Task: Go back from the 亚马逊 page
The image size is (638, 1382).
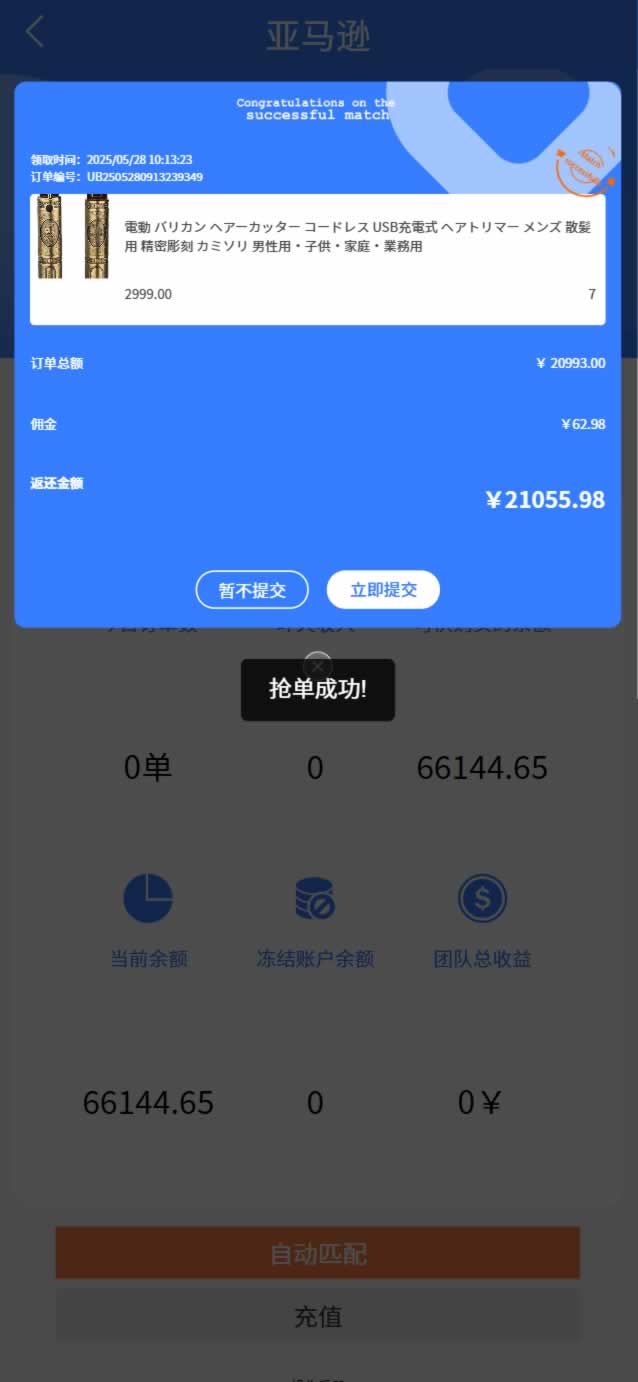Action: pyautogui.click(x=35, y=32)
